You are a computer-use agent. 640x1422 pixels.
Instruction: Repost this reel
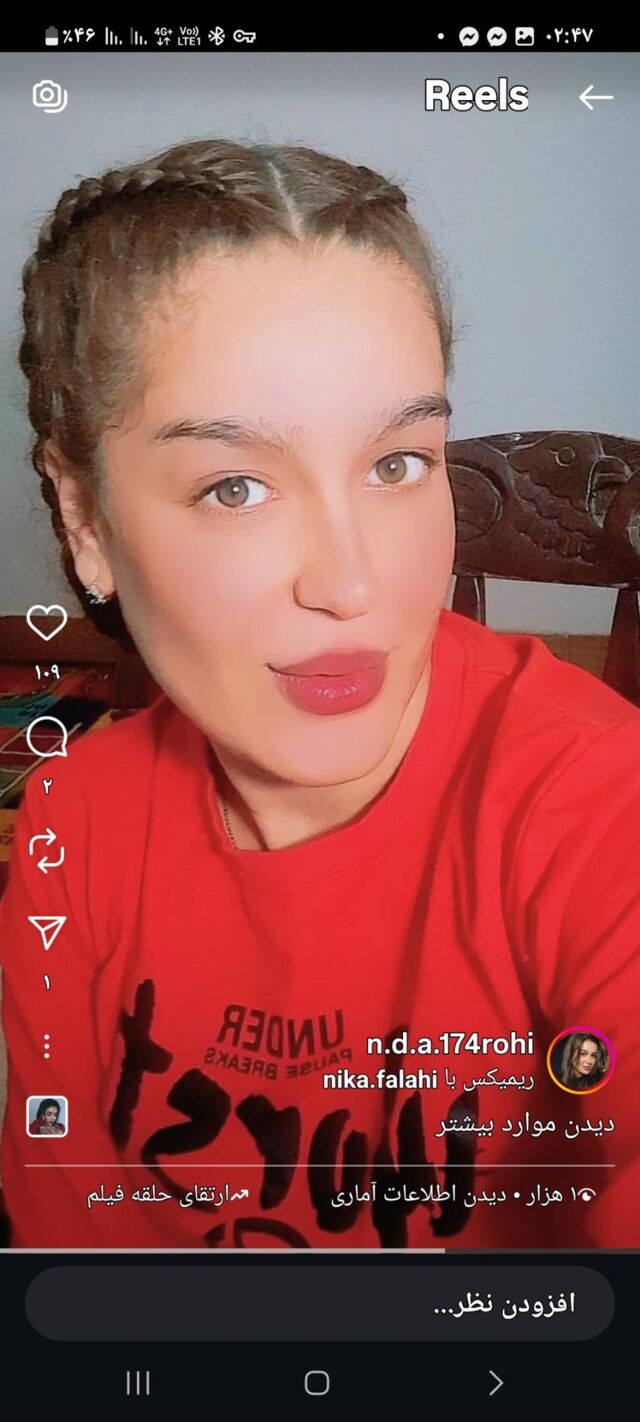click(47, 851)
